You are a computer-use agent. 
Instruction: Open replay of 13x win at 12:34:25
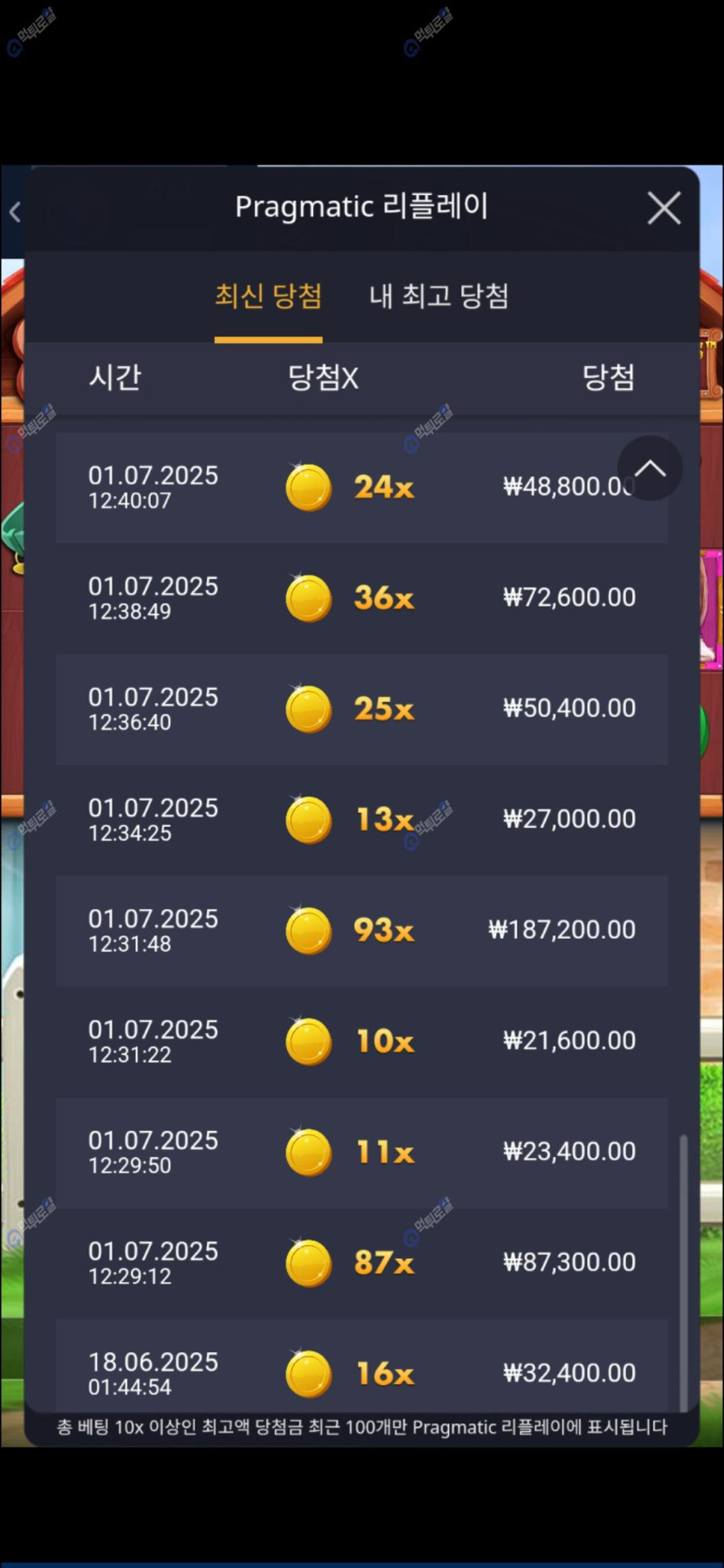click(362, 820)
